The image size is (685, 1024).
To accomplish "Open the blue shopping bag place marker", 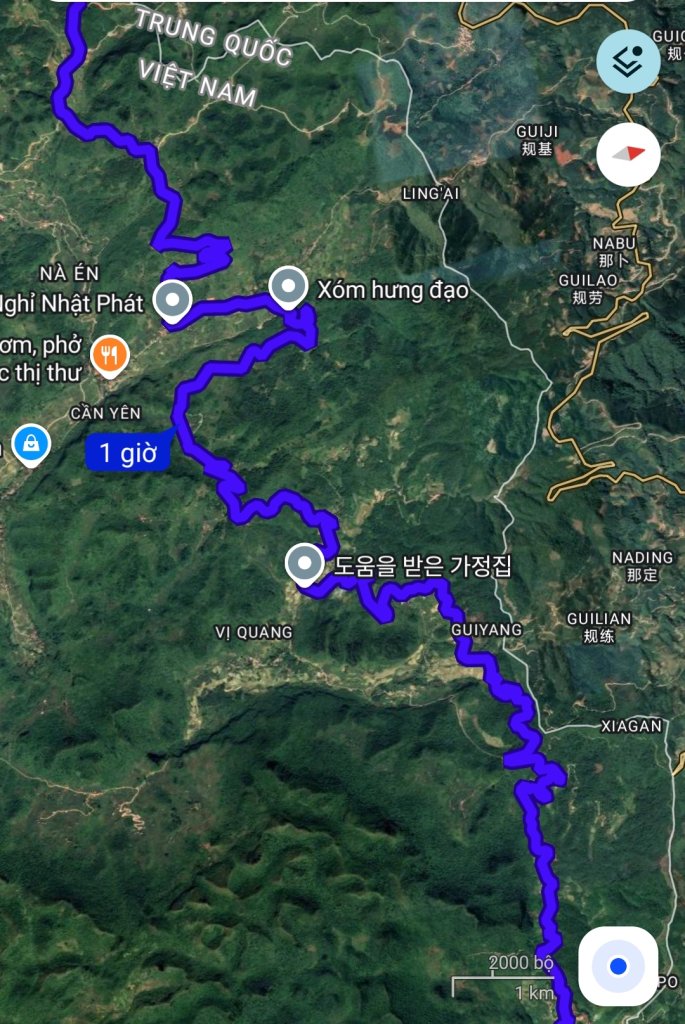I will tap(32, 442).
